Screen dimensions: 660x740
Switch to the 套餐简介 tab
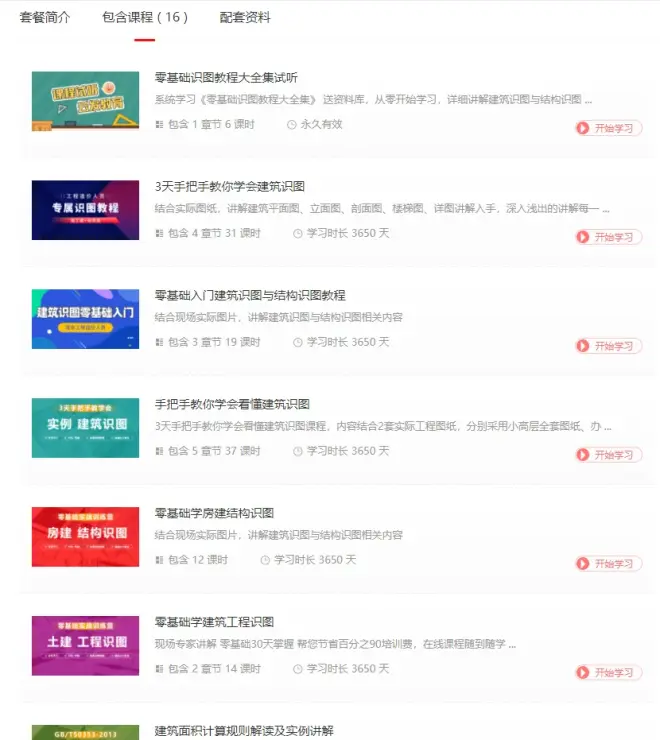[x=45, y=17]
